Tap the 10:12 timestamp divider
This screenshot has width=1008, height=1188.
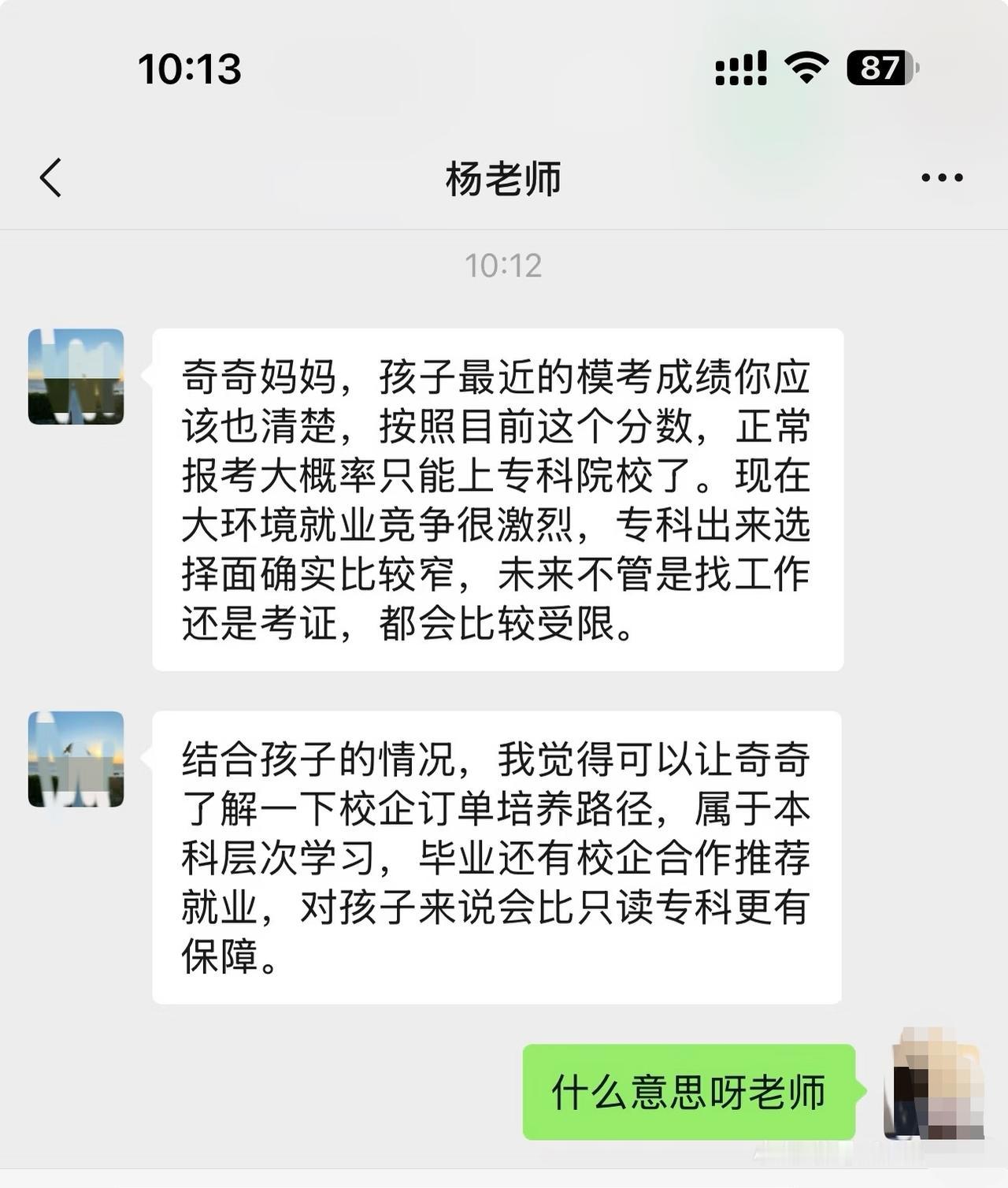tap(504, 266)
